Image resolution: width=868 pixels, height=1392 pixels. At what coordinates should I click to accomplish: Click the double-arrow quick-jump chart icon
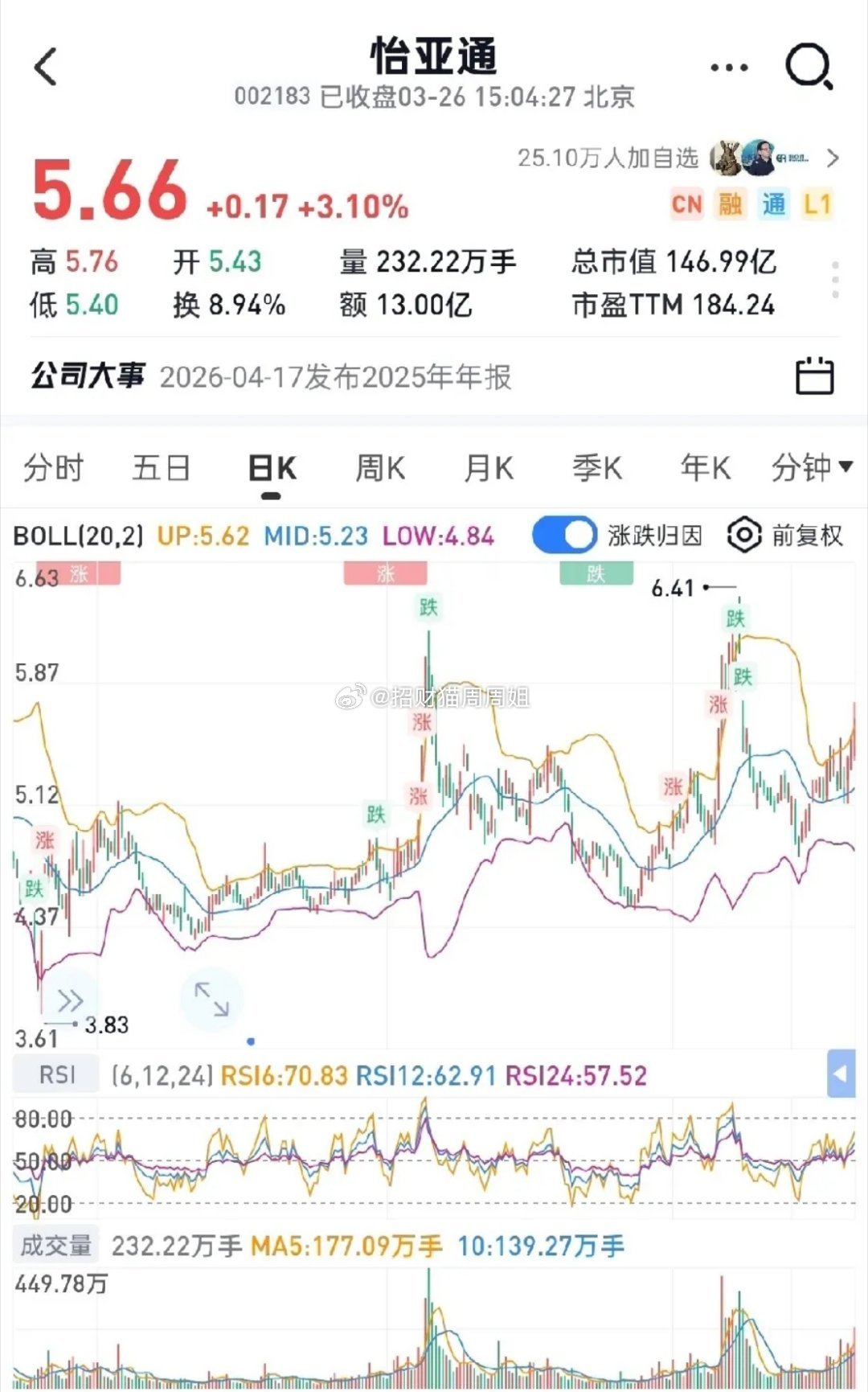[x=71, y=1000]
